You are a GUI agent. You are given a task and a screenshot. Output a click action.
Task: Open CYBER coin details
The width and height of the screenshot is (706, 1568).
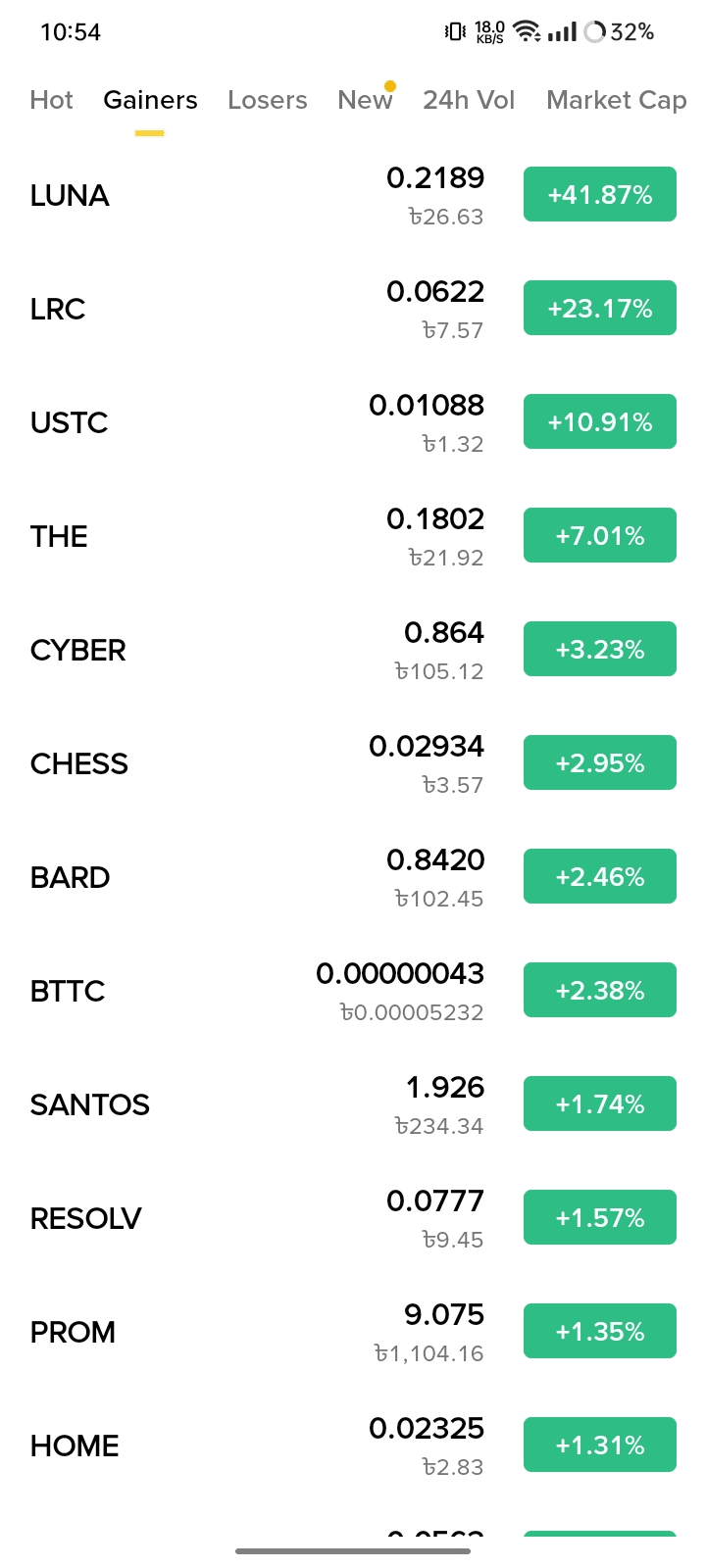78,651
